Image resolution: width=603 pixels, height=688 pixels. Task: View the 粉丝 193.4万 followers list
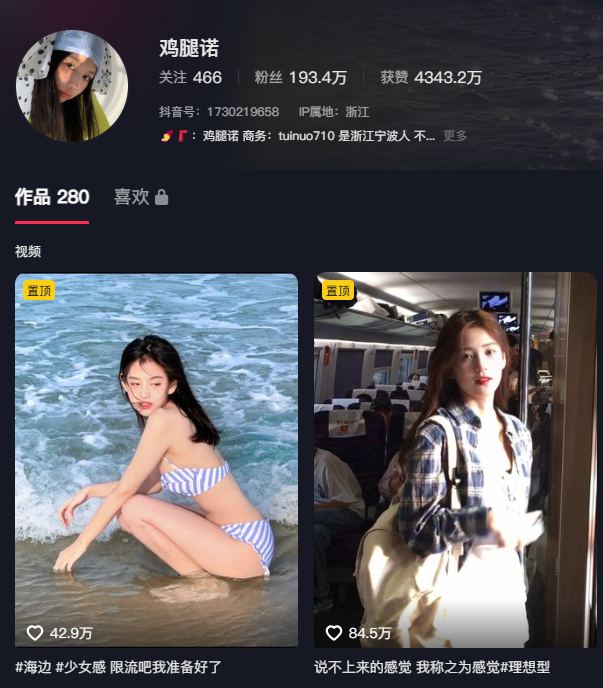click(x=300, y=77)
